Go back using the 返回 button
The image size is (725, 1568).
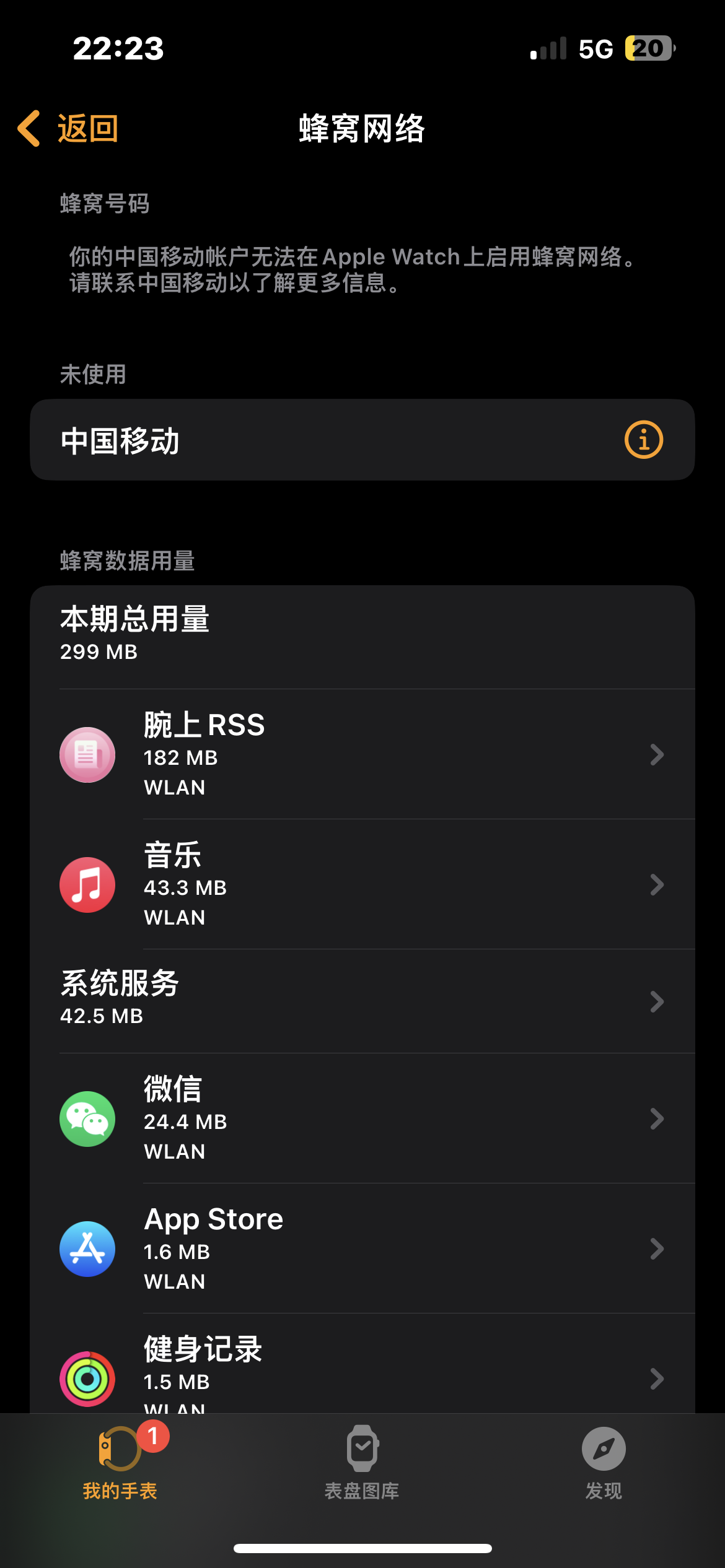tap(68, 129)
